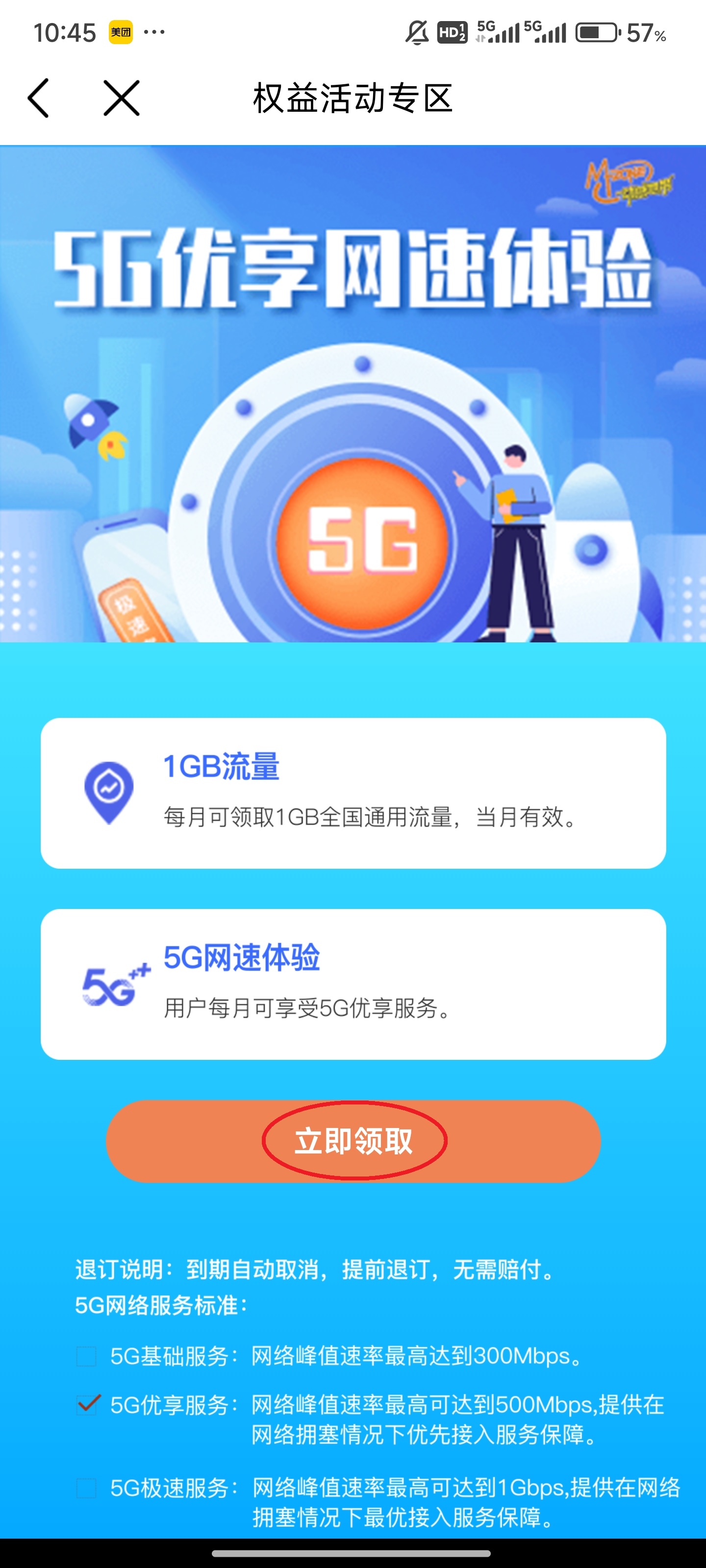Image resolution: width=706 pixels, height=1568 pixels.
Task: Claim the offer via 立即领取
Action: (x=353, y=1141)
